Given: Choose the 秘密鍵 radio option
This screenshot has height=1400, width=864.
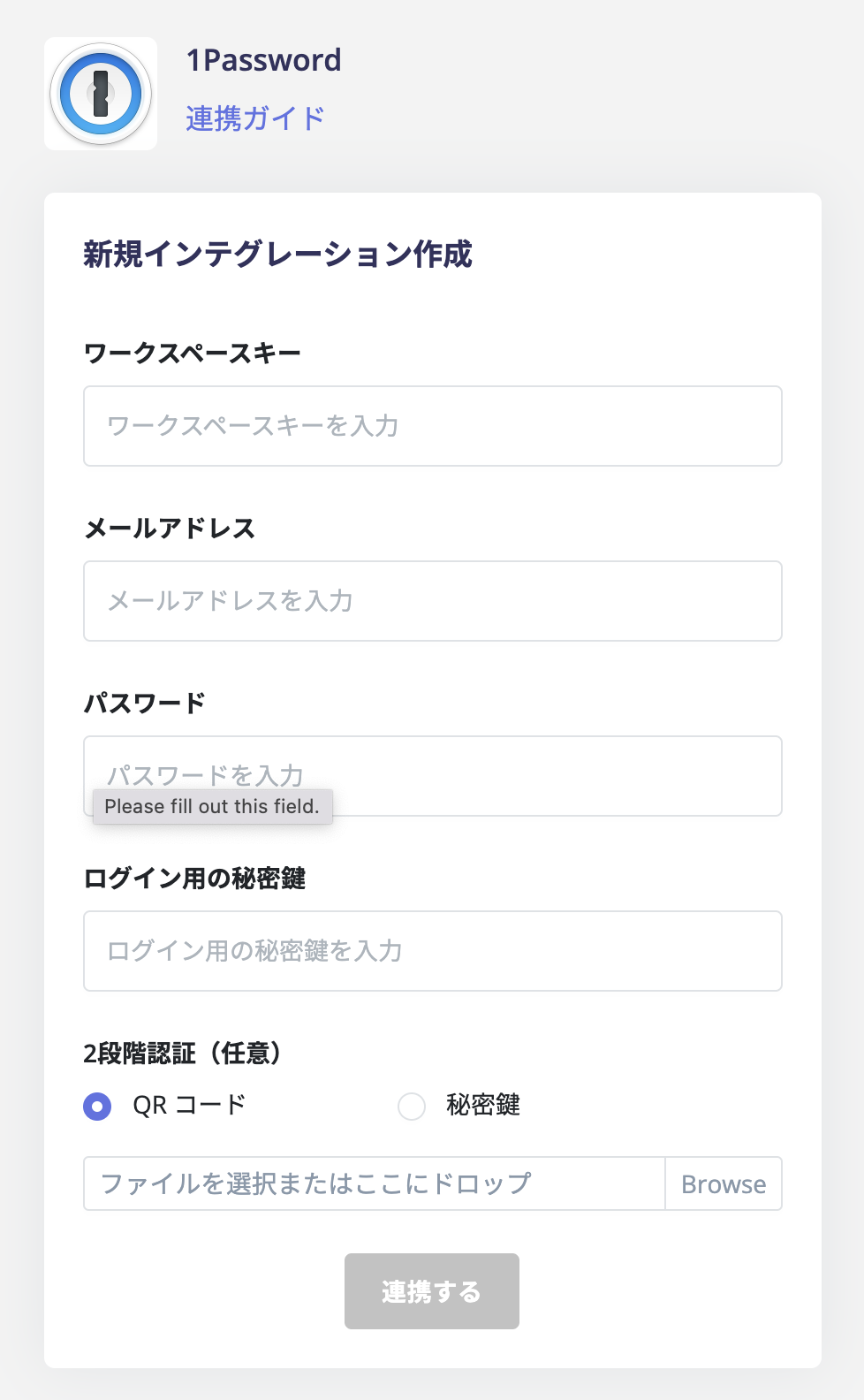Looking at the screenshot, I should click(412, 1106).
